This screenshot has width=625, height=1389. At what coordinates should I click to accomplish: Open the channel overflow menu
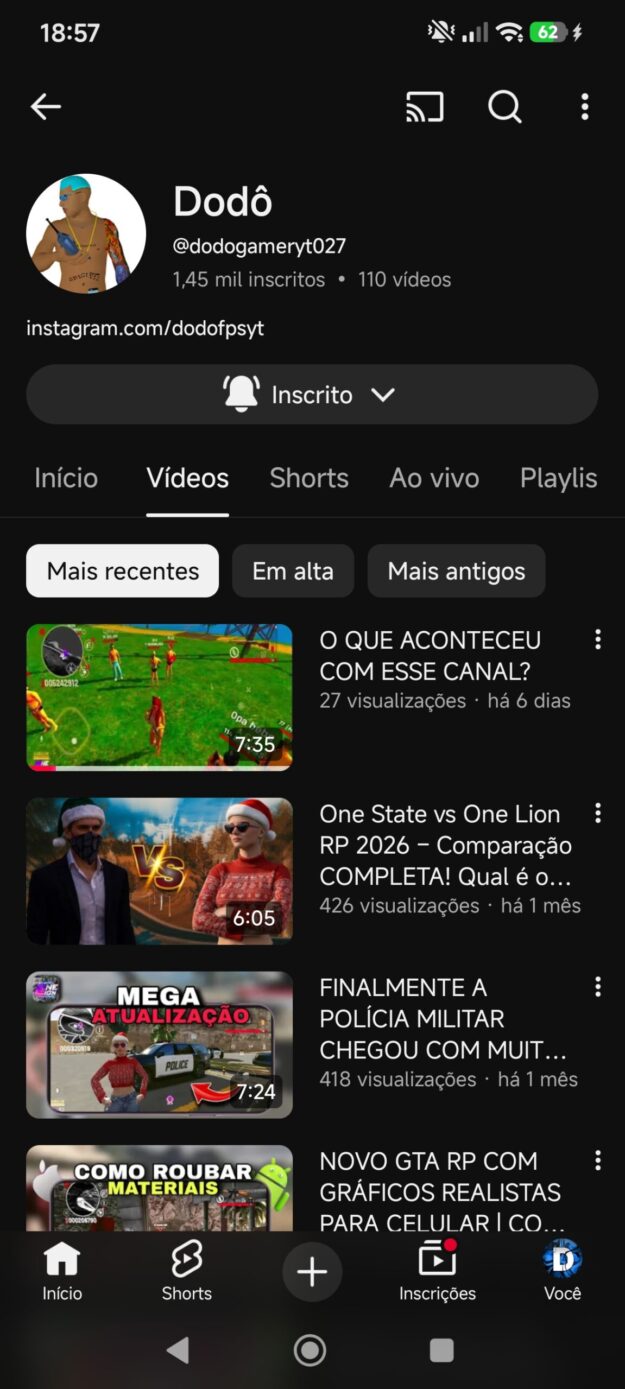coord(585,107)
